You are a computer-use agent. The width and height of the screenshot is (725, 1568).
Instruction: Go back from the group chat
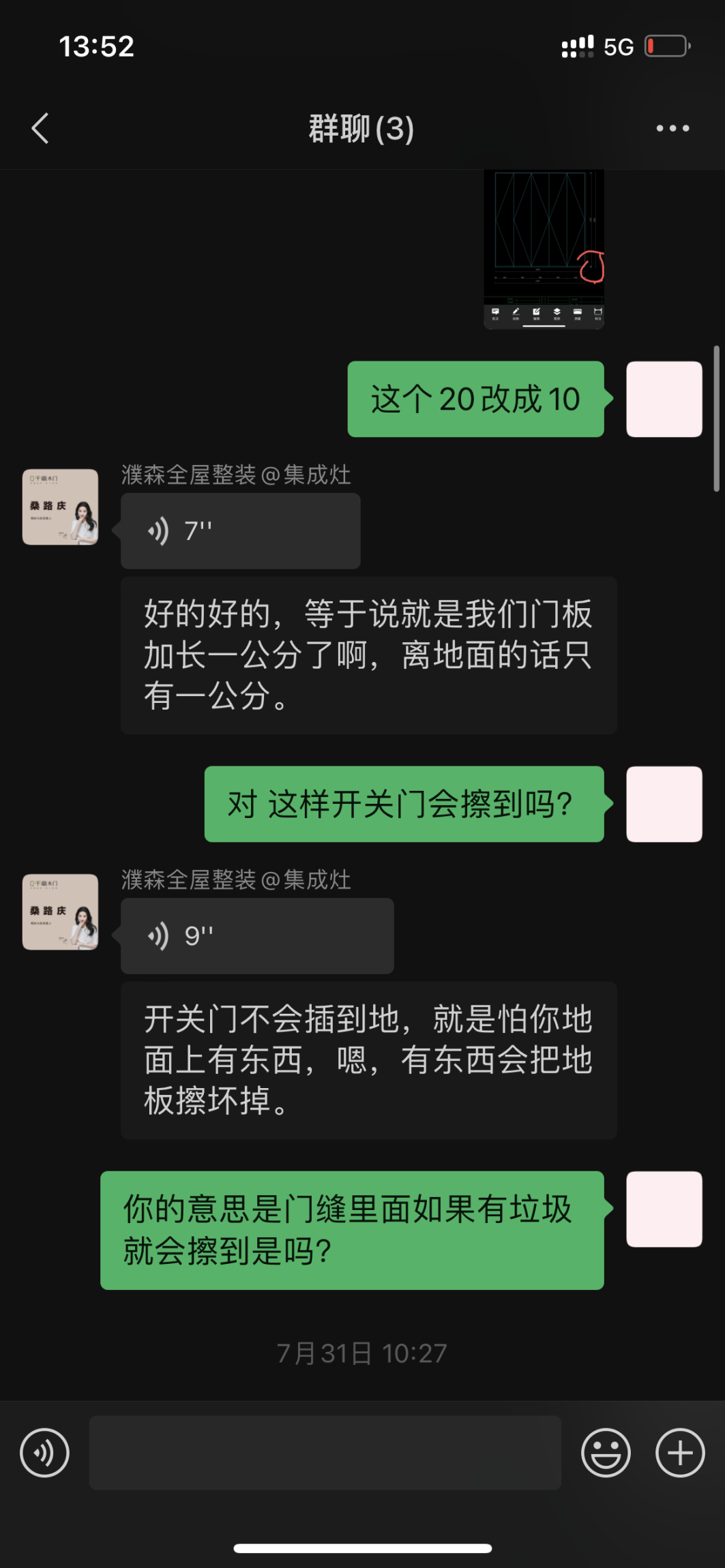(40, 128)
